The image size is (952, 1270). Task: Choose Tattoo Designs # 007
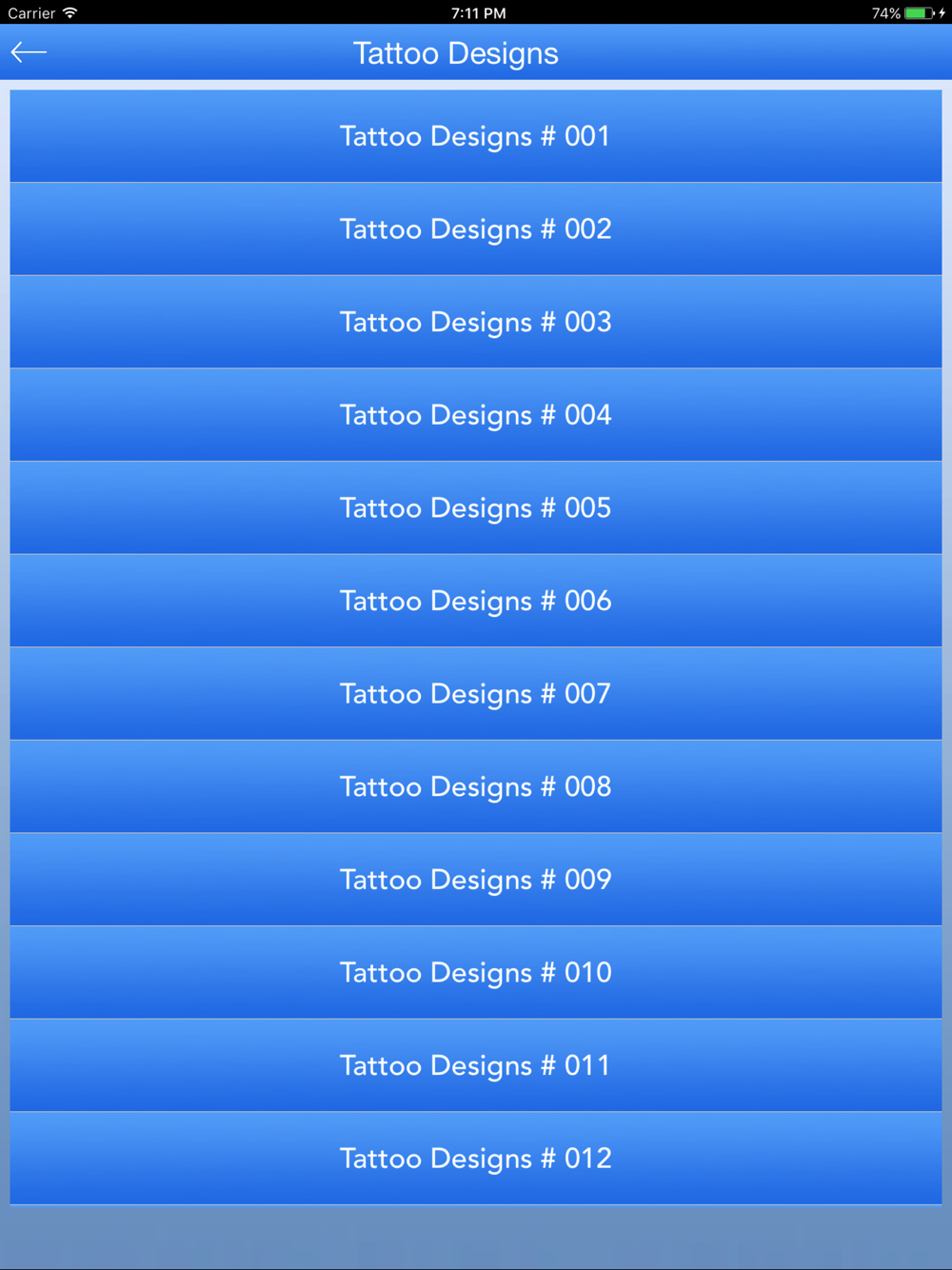coord(476,694)
